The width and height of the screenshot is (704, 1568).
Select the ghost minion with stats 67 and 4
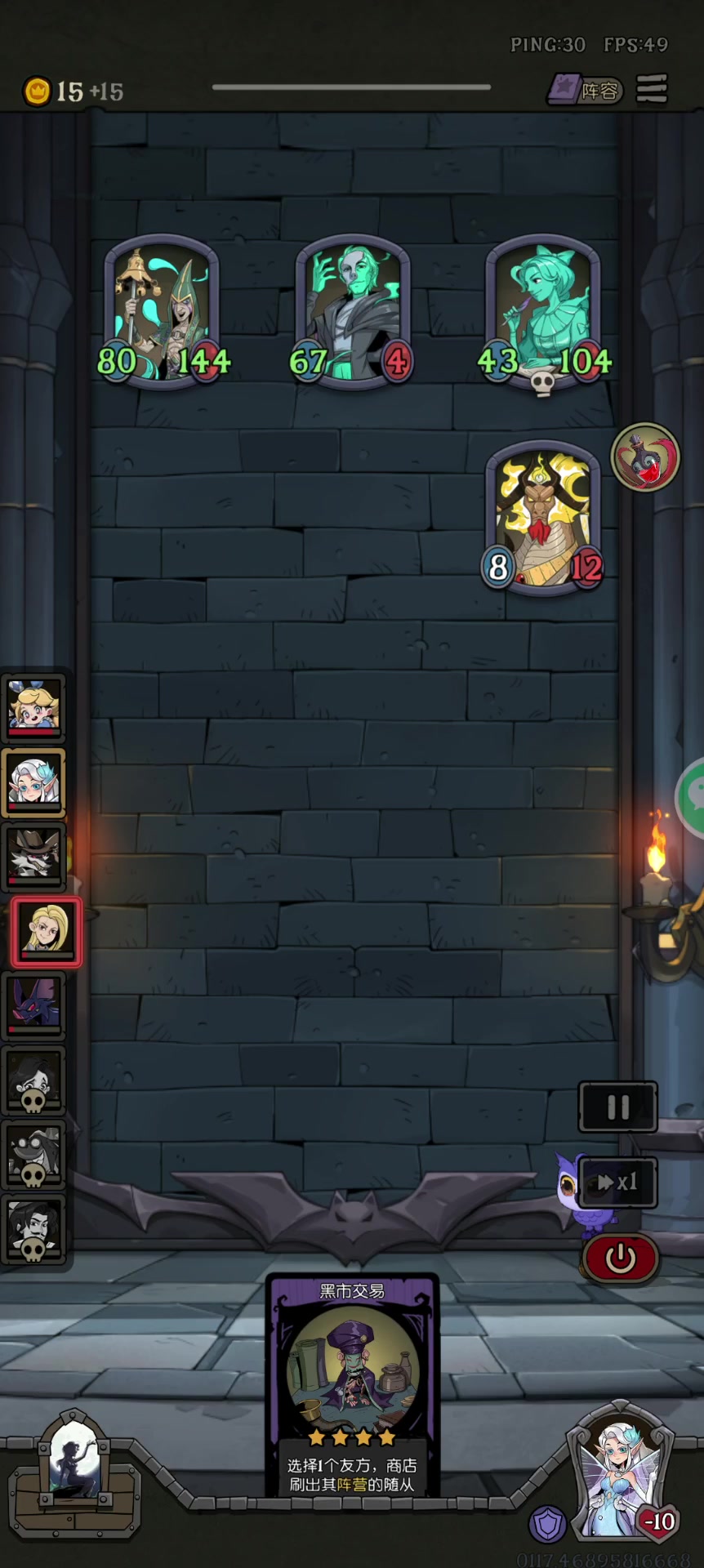coord(353,312)
